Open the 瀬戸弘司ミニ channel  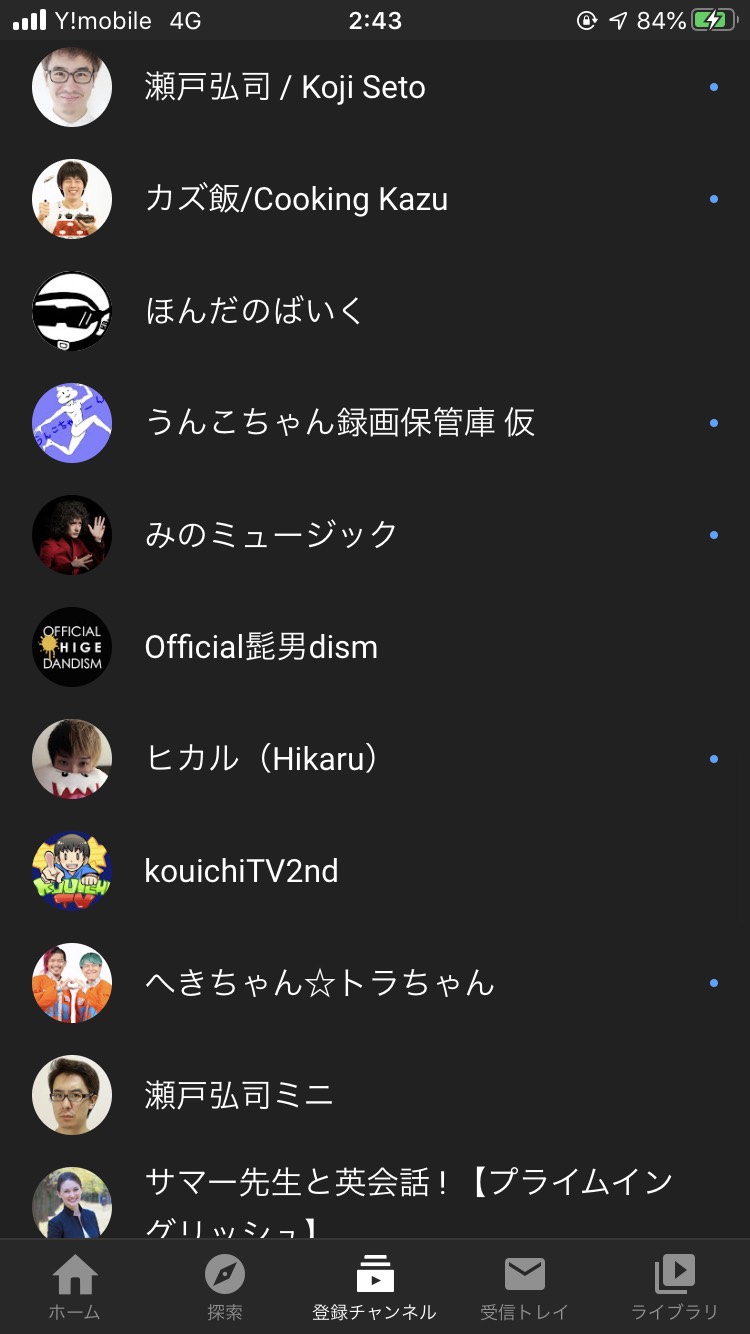375,1095
